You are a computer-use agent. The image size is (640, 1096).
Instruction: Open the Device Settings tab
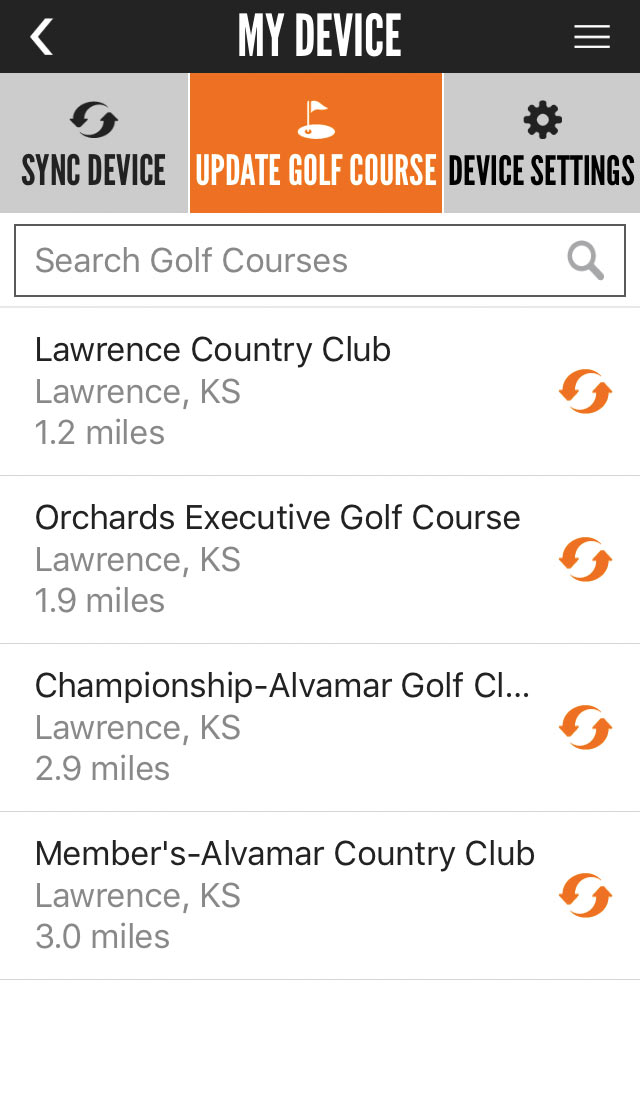[541, 144]
